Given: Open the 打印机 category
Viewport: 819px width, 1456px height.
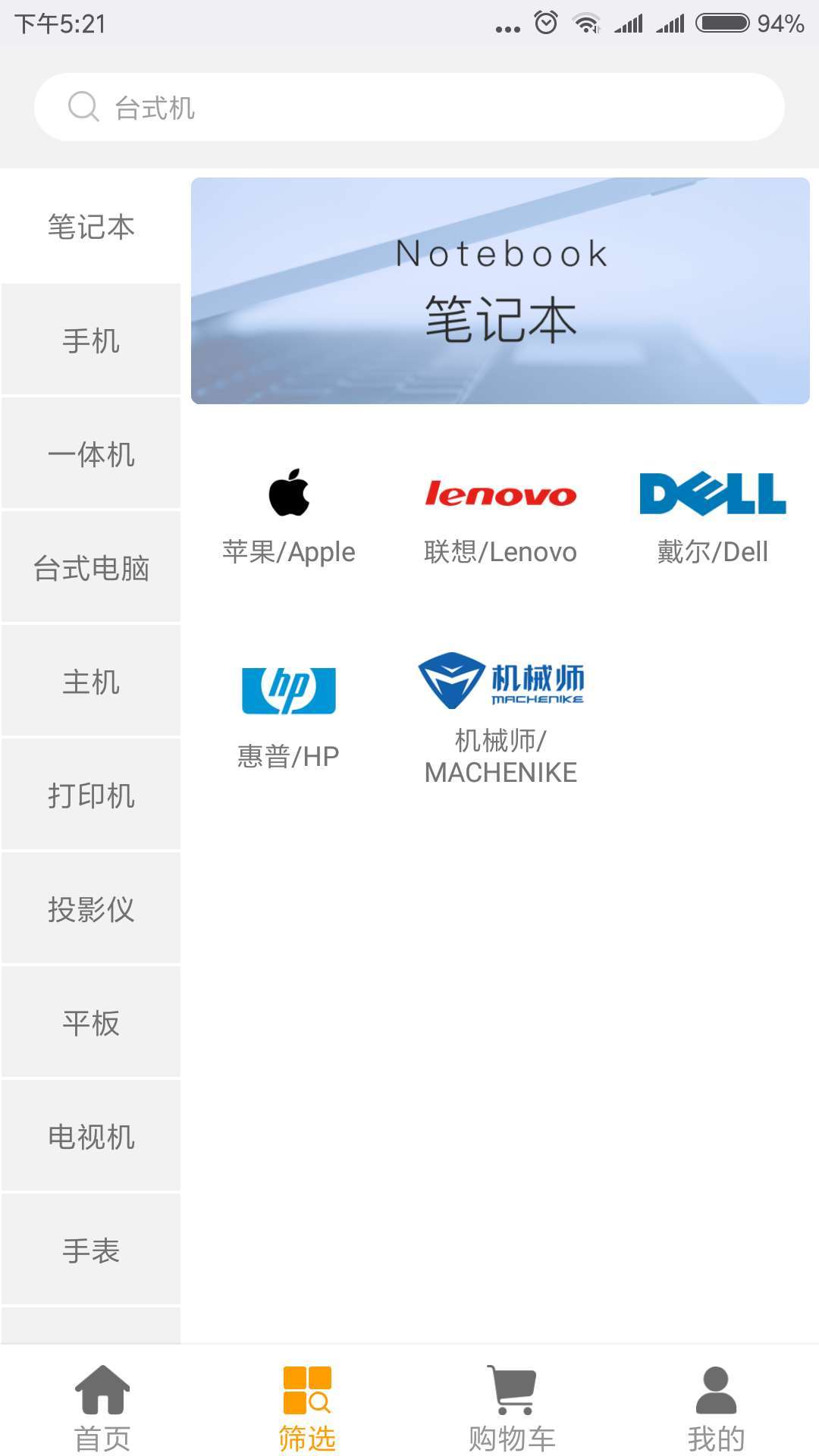Looking at the screenshot, I should pos(91,795).
